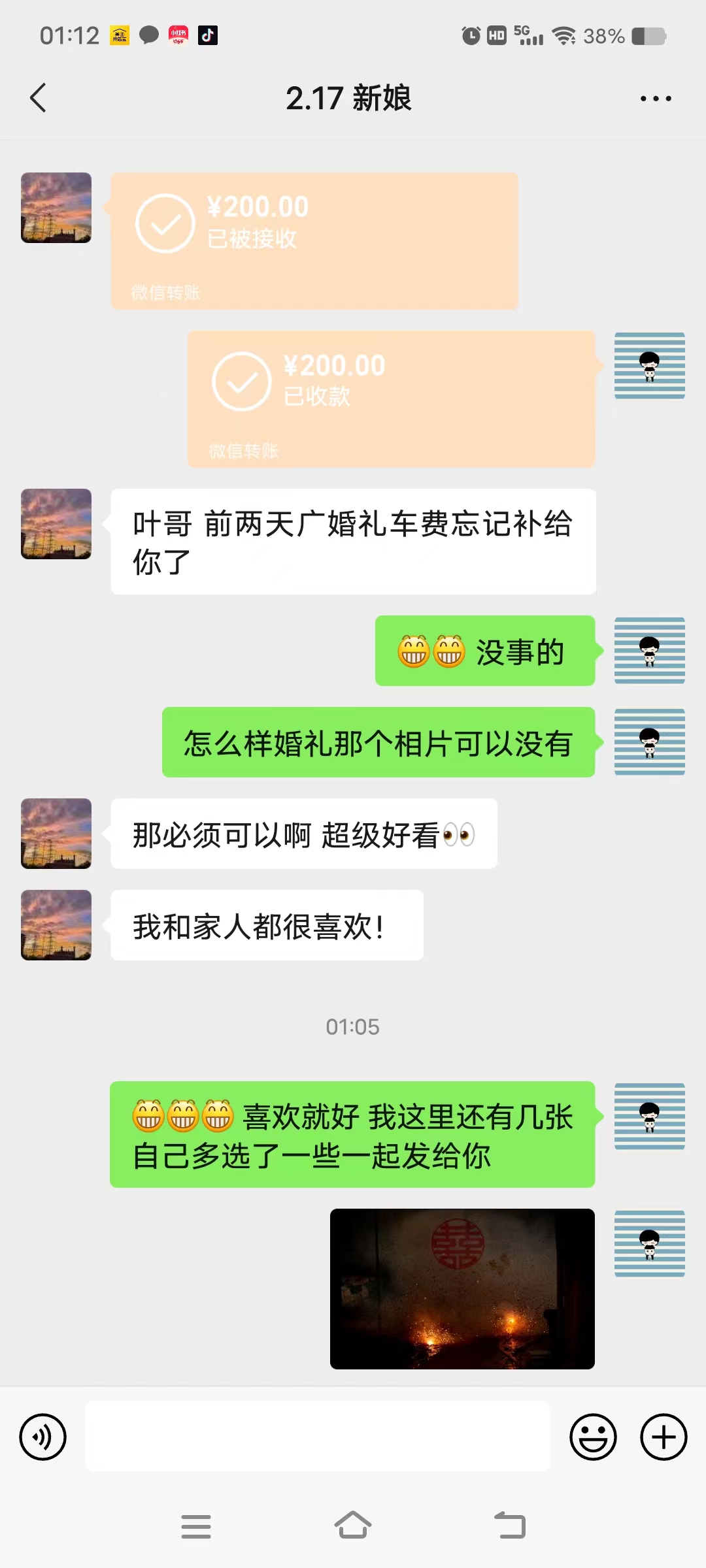Switch to voice message input

pyautogui.click(x=43, y=1437)
